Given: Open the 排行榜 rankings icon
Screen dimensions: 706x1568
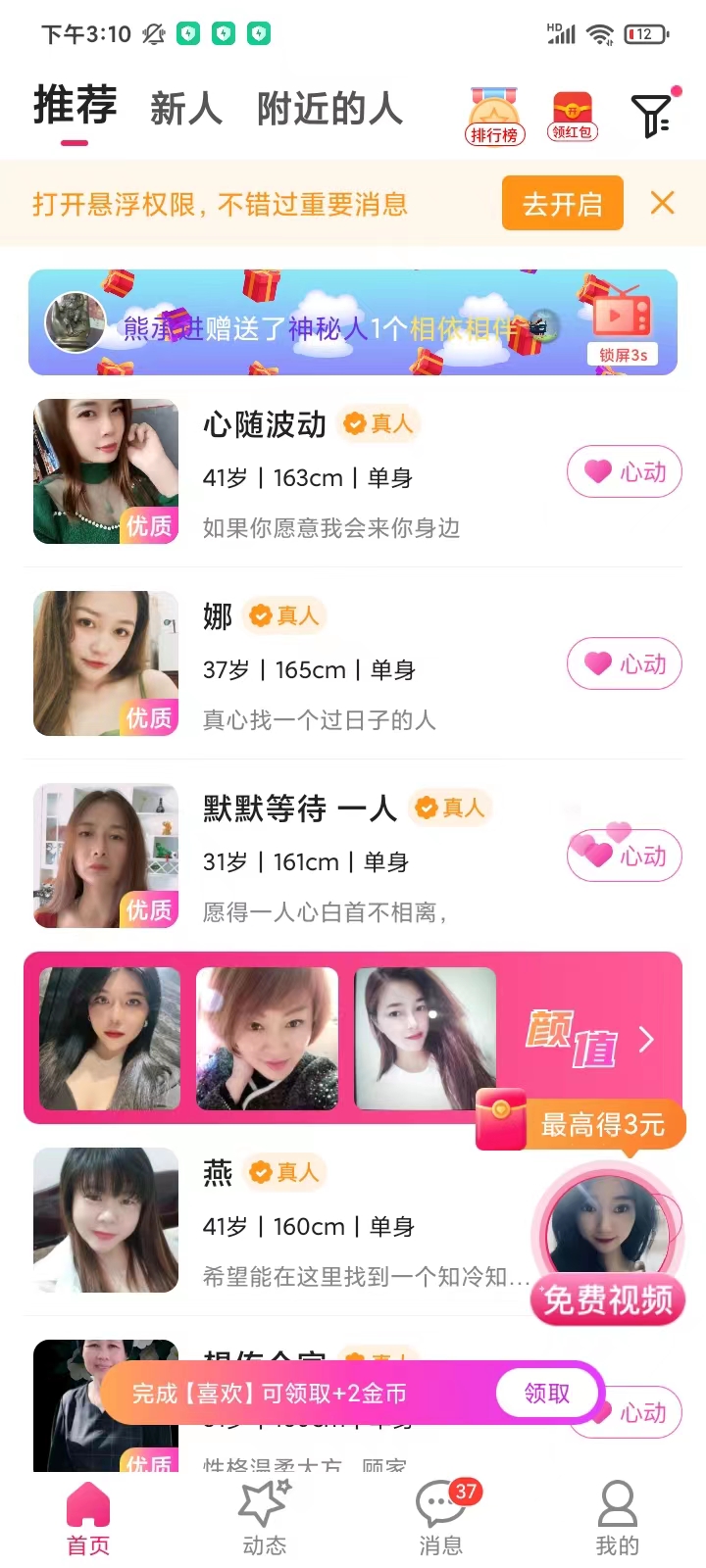Looking at the screenshot, I should click(x=494, y=111).
